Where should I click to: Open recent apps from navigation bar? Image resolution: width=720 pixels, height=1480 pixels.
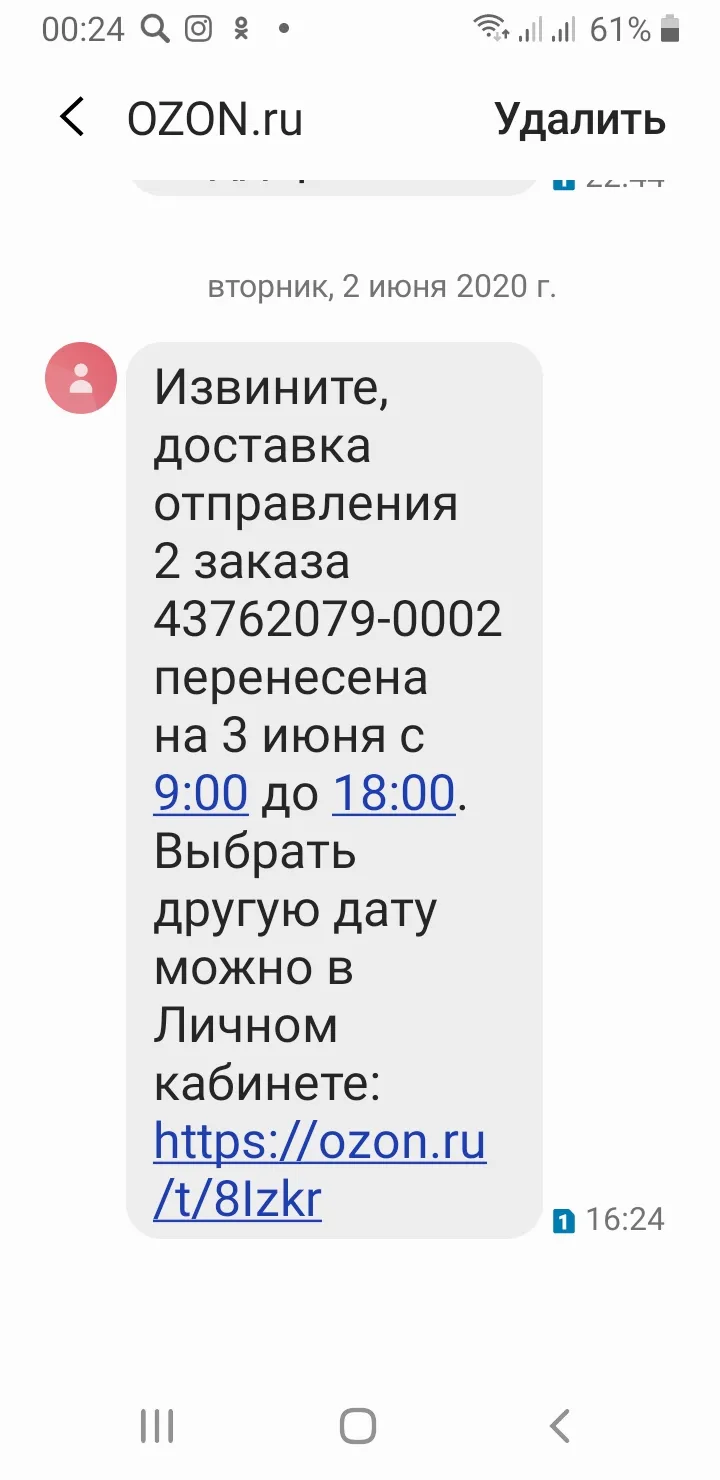click(157, 1425)
